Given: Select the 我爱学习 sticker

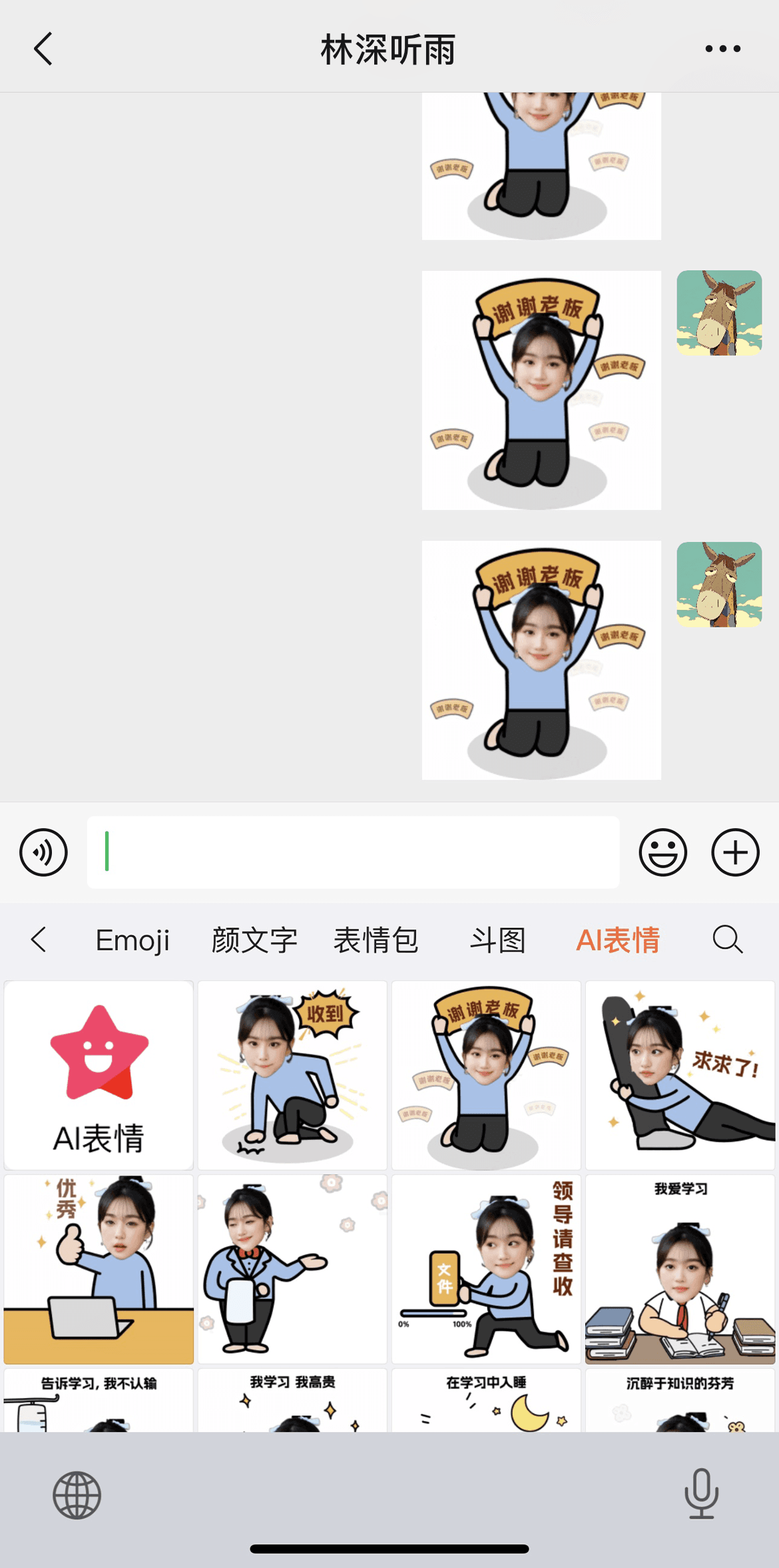Looking at the screenshot, I should [680, 1268].
